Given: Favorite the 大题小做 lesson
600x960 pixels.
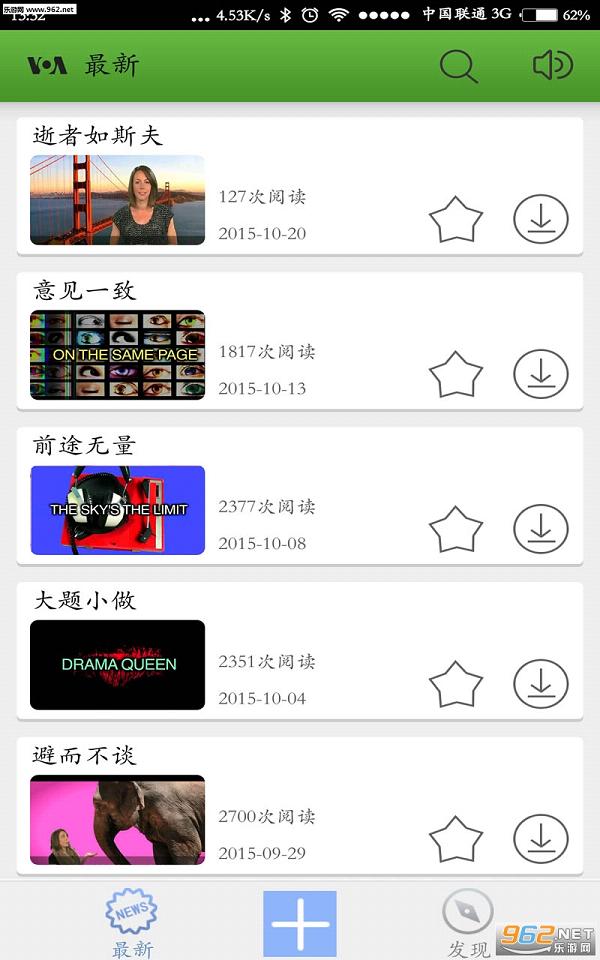Looking at the screenshot, I should [456, 684].
